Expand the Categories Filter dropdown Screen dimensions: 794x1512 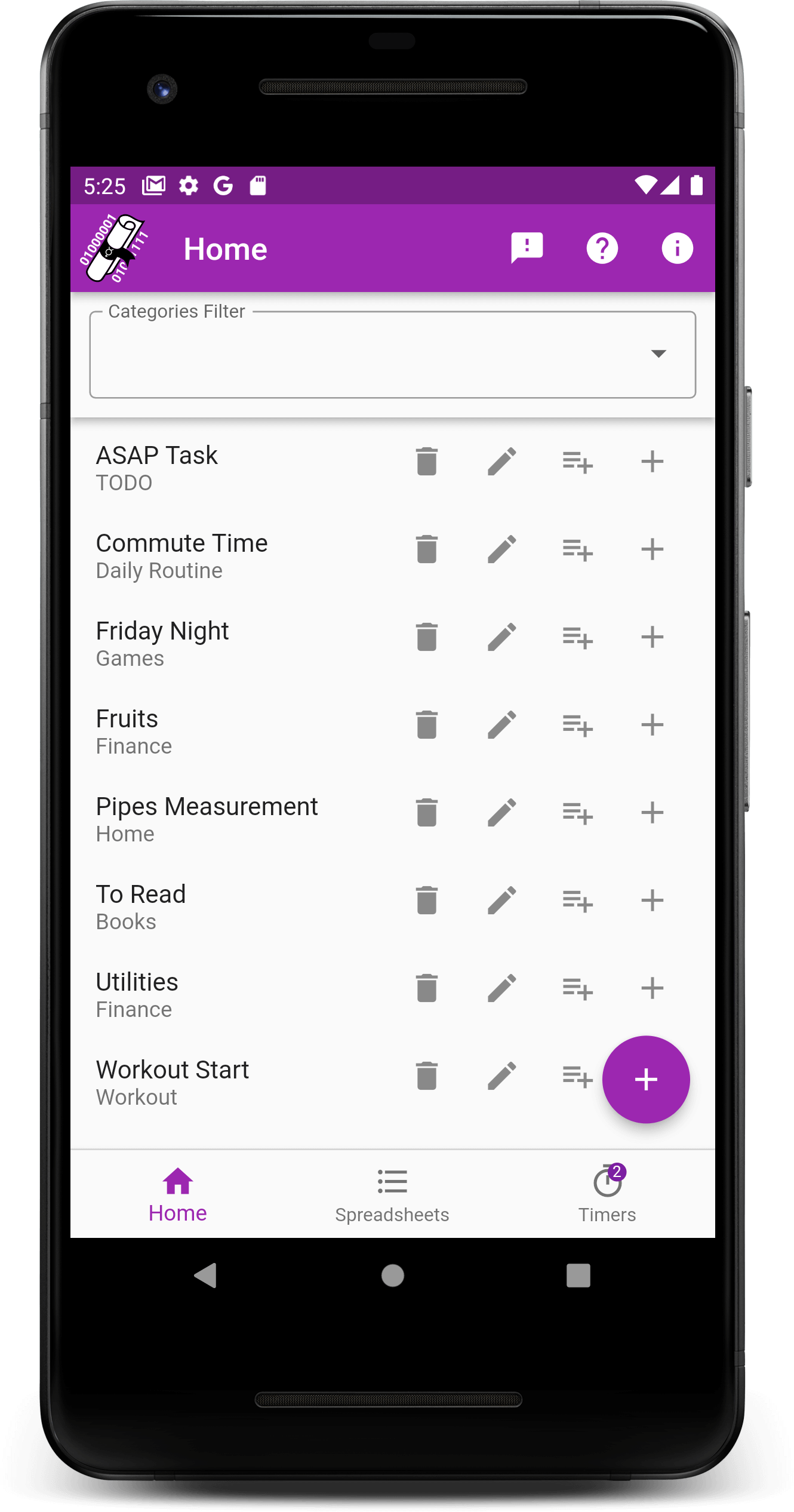pyautogui.click(x=658, y=354)
